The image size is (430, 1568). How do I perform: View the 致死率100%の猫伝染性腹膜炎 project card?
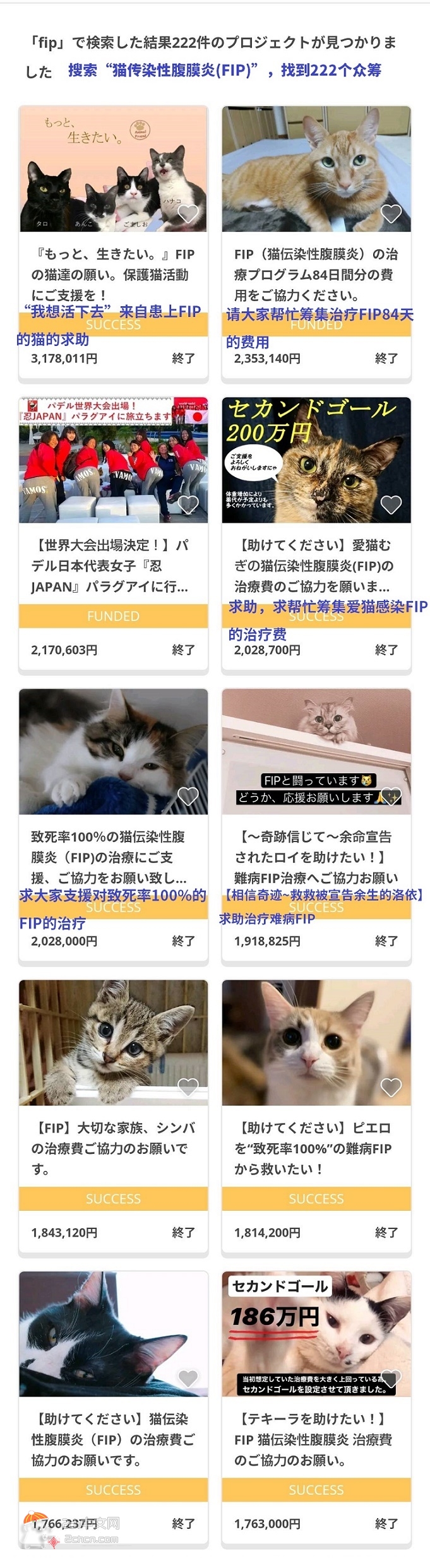click(x=113, y=856)
